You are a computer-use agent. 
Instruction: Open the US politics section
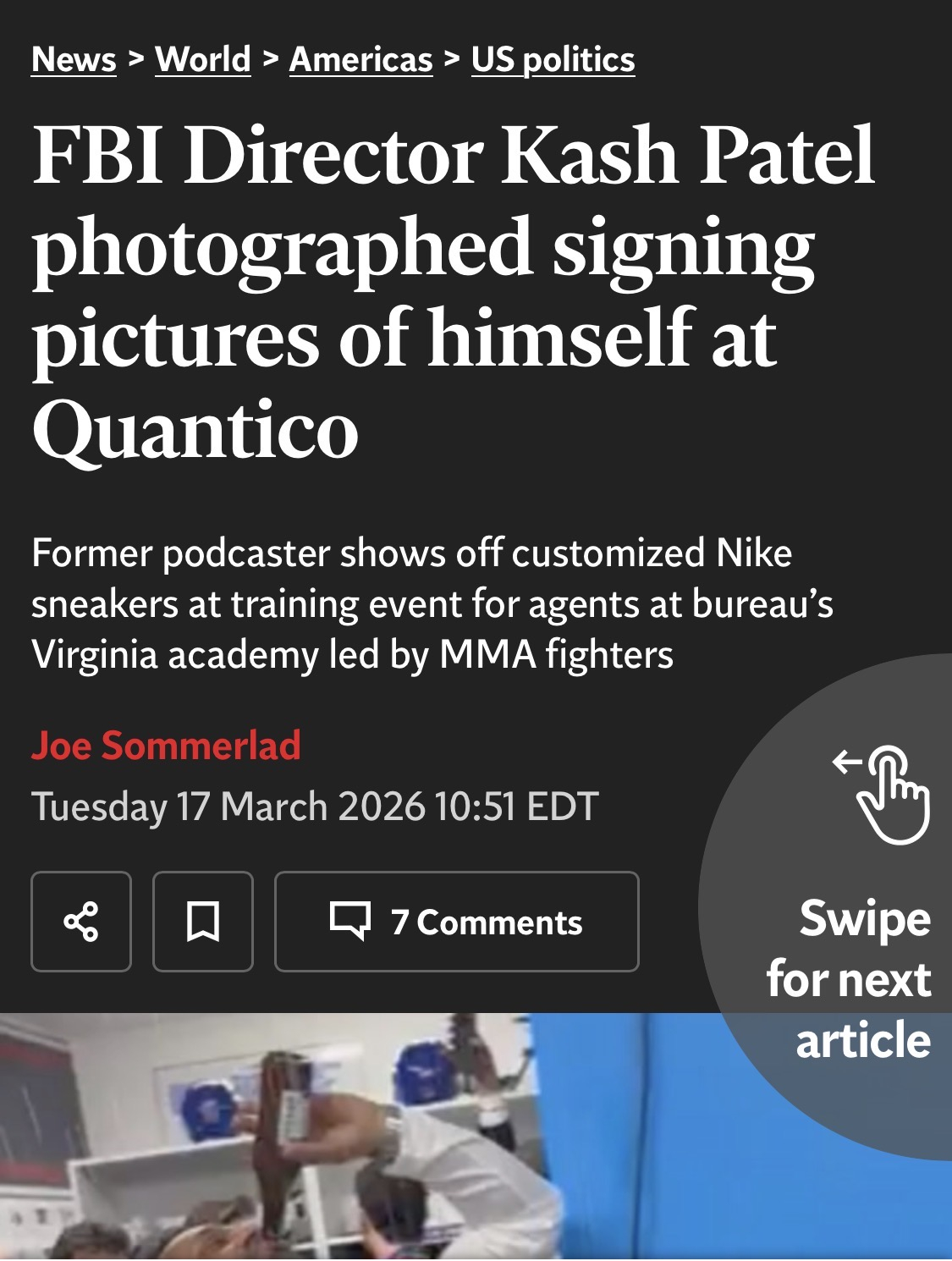coord(553,60)
